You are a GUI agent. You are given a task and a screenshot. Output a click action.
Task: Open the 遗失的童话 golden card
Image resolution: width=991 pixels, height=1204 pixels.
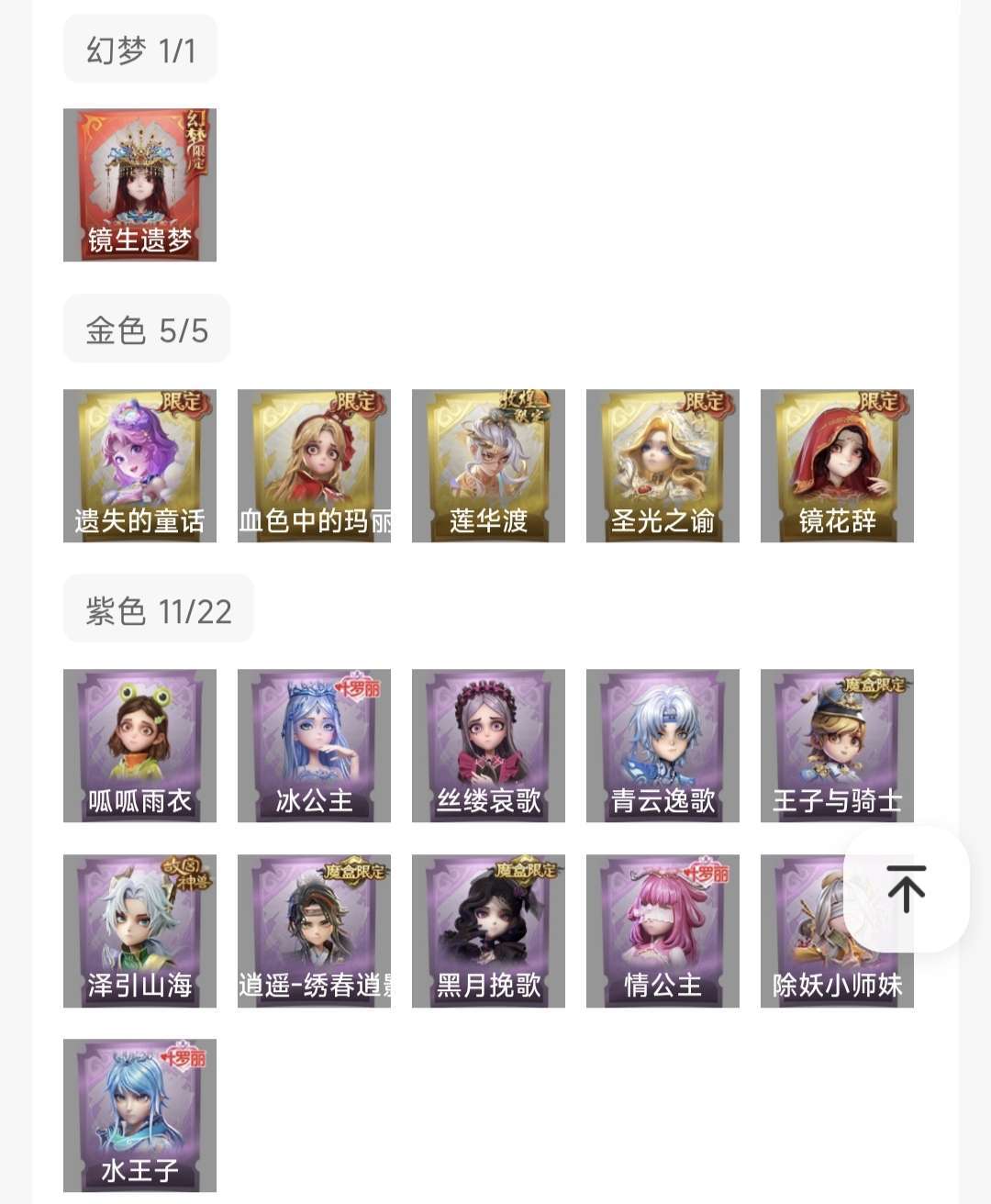[x=139, y=465]
